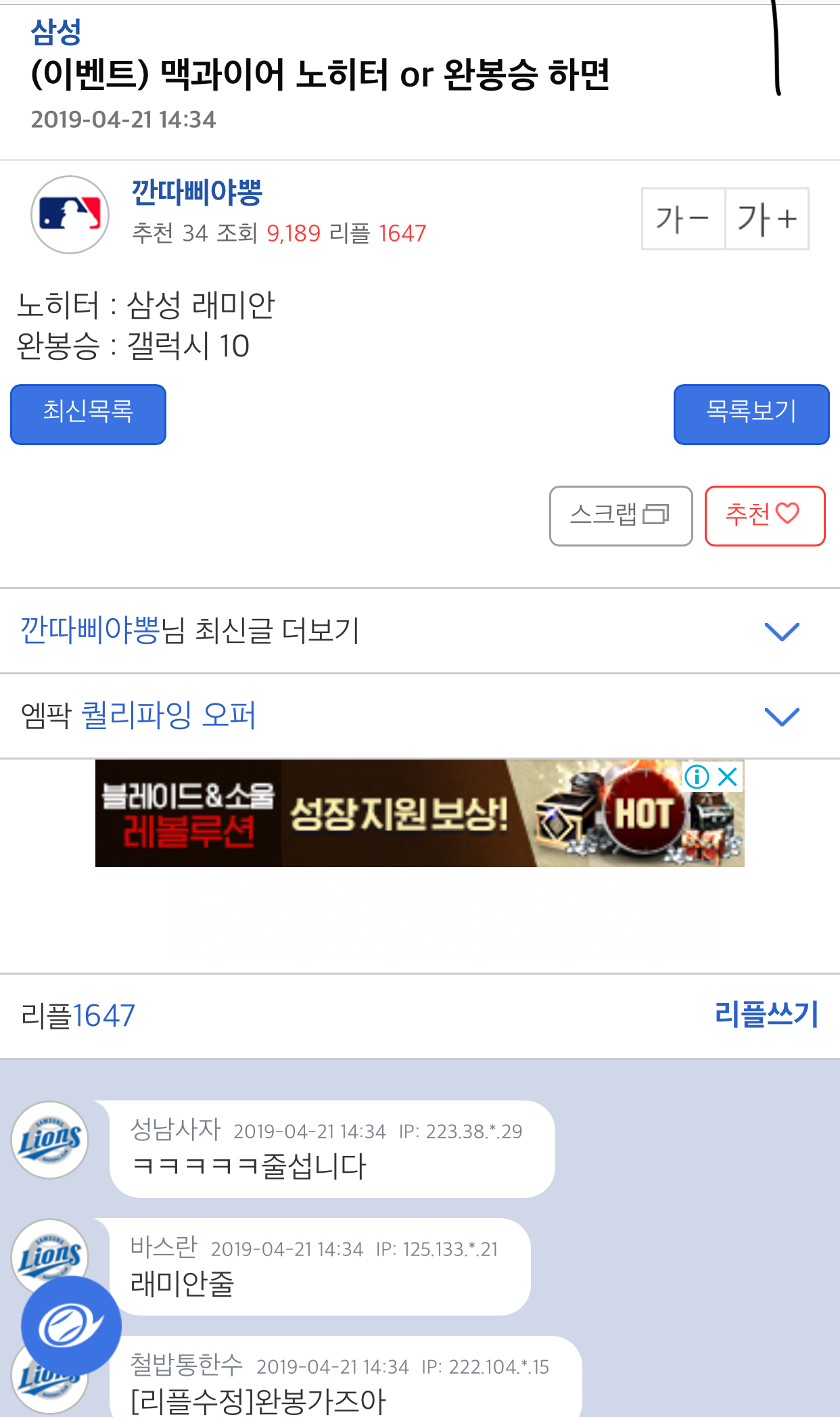
Task: Close the ad with X icon
Action: pyautogui.click(x=728, y=776)
